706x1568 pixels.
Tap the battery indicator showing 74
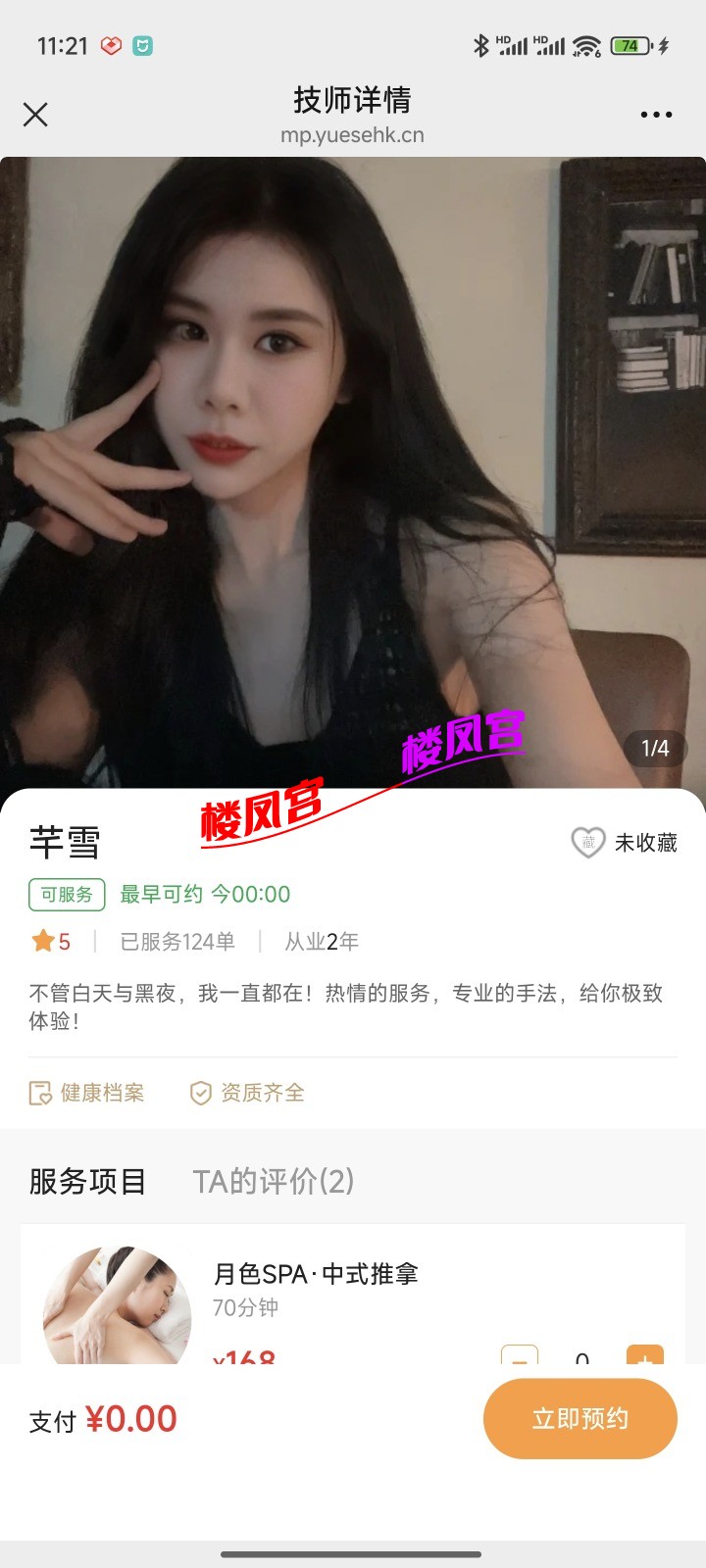(x=630, y=45)
